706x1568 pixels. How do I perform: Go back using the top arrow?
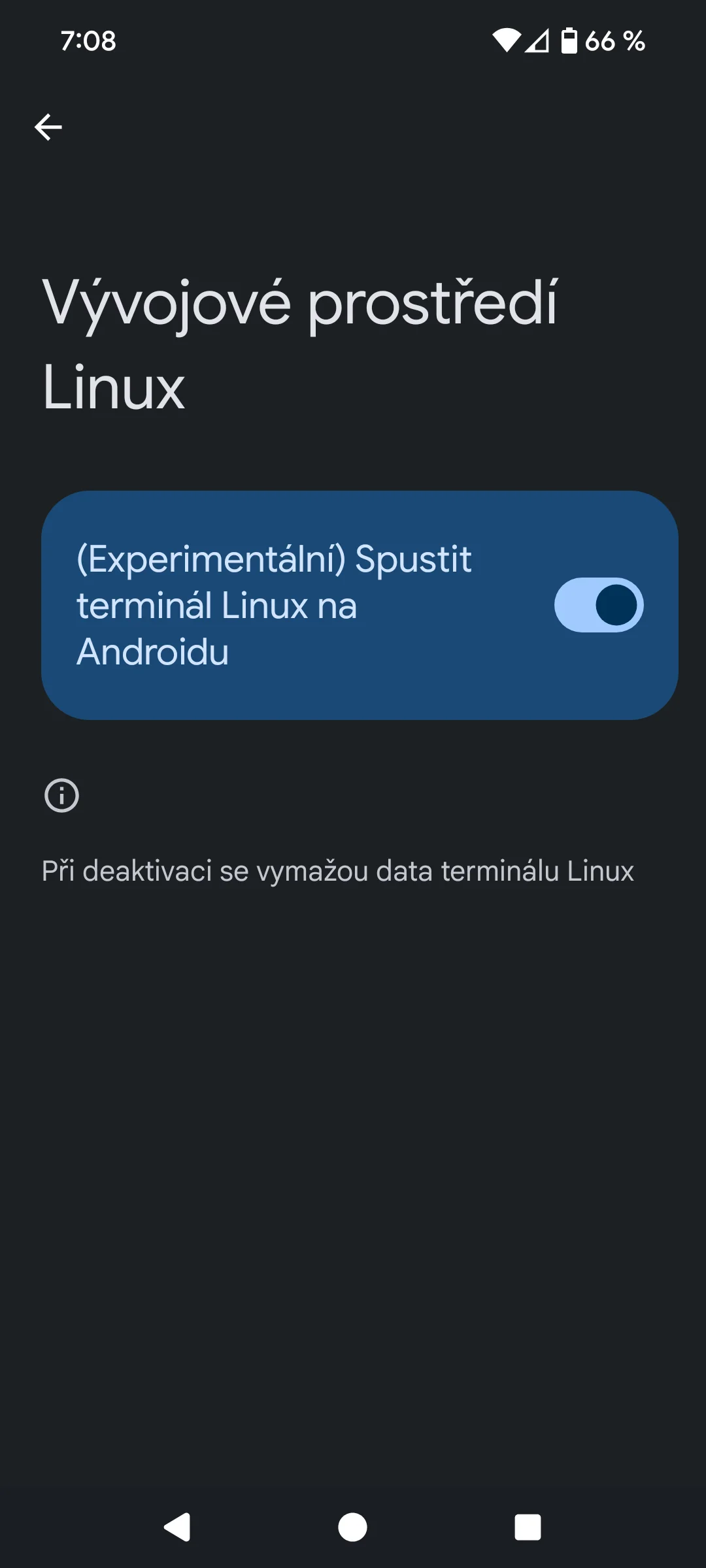(48, 127)
